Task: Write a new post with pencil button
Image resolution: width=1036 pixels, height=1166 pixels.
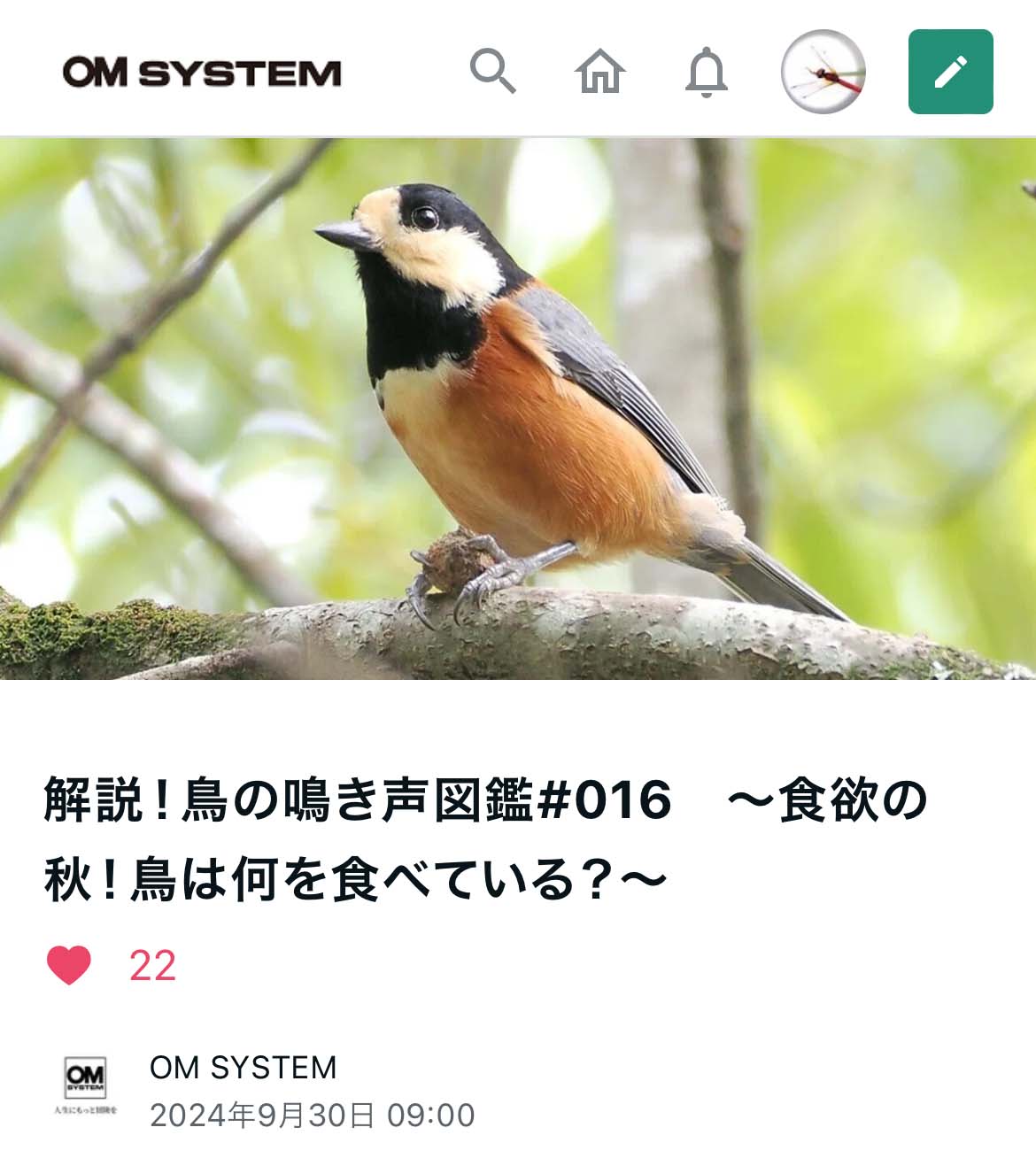Action: click(x=950, y=72)
